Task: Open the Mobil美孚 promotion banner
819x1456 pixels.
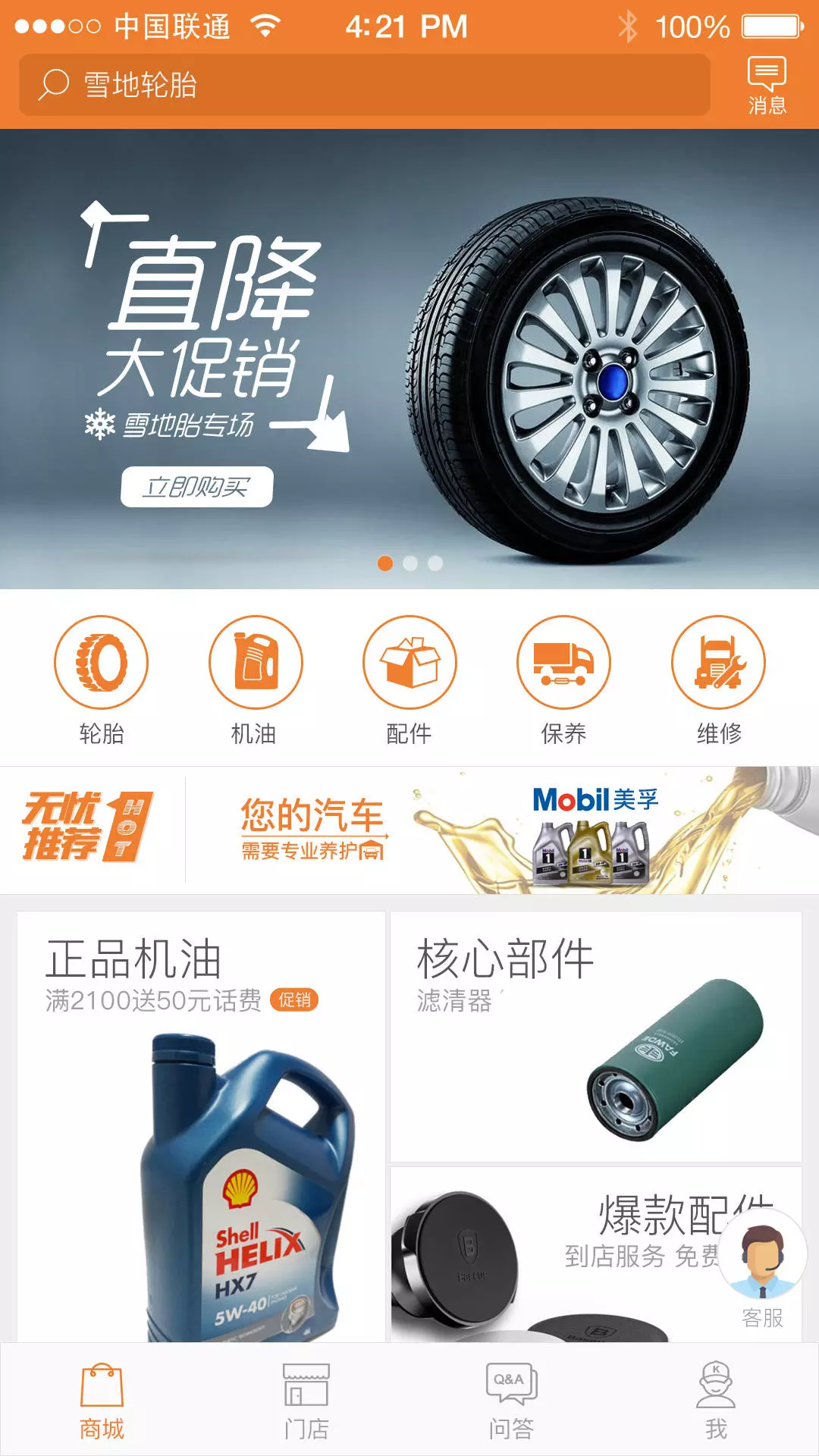Action: [503, 830]
